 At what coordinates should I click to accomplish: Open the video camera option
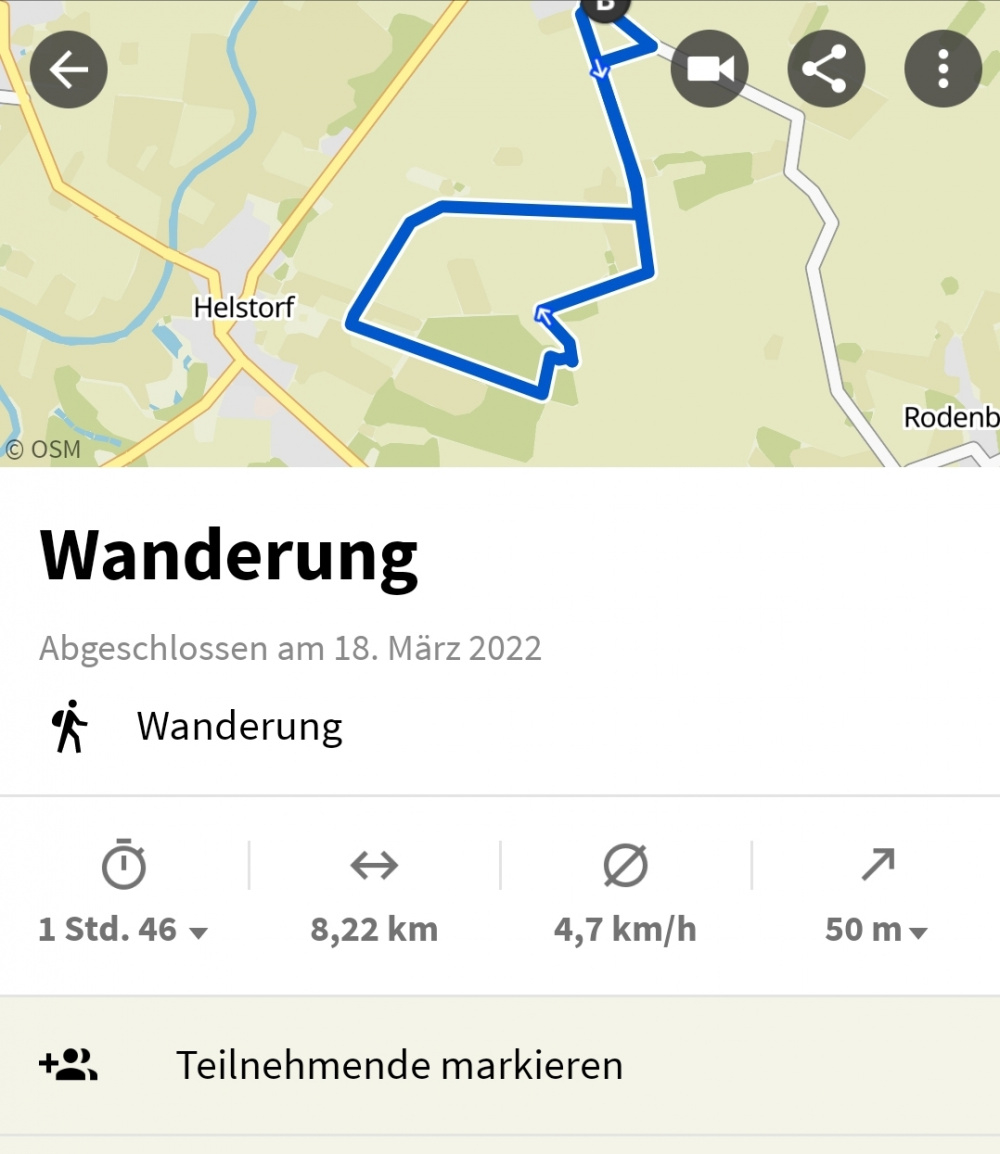tap(709, 70)
